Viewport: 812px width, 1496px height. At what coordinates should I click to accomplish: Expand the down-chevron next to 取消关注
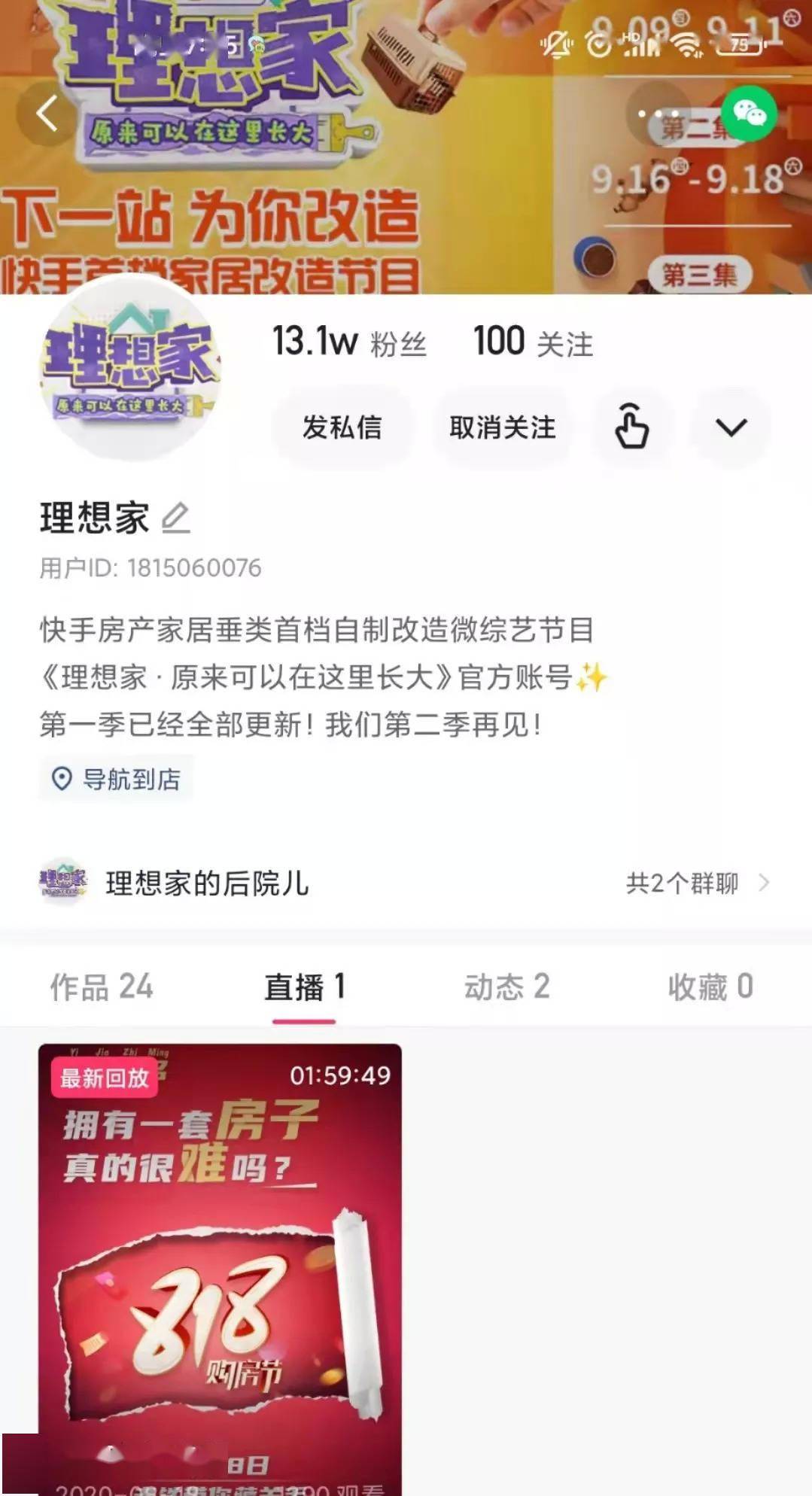[731, 427]
